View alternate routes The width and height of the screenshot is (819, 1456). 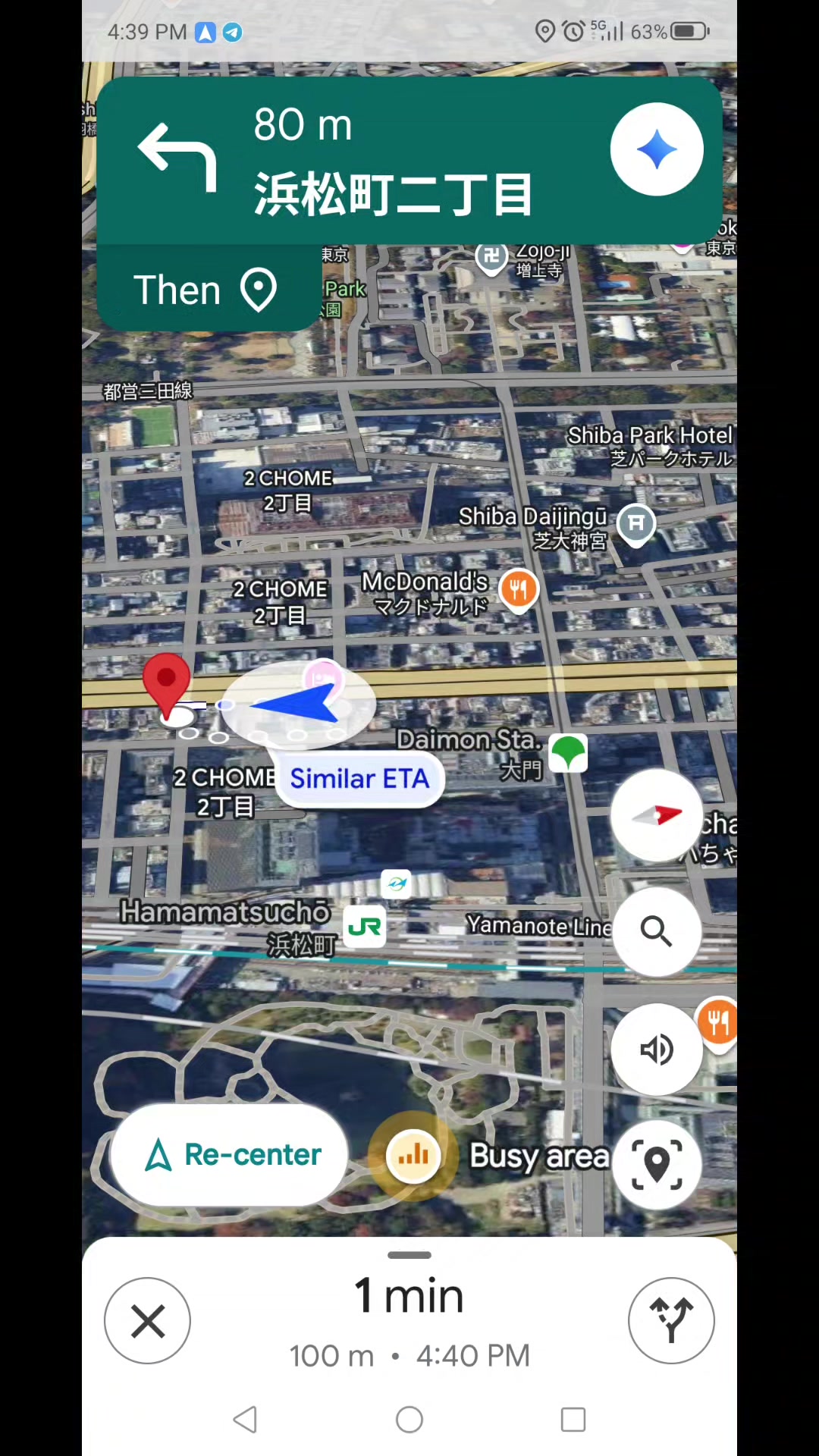tap(671, 1321)
